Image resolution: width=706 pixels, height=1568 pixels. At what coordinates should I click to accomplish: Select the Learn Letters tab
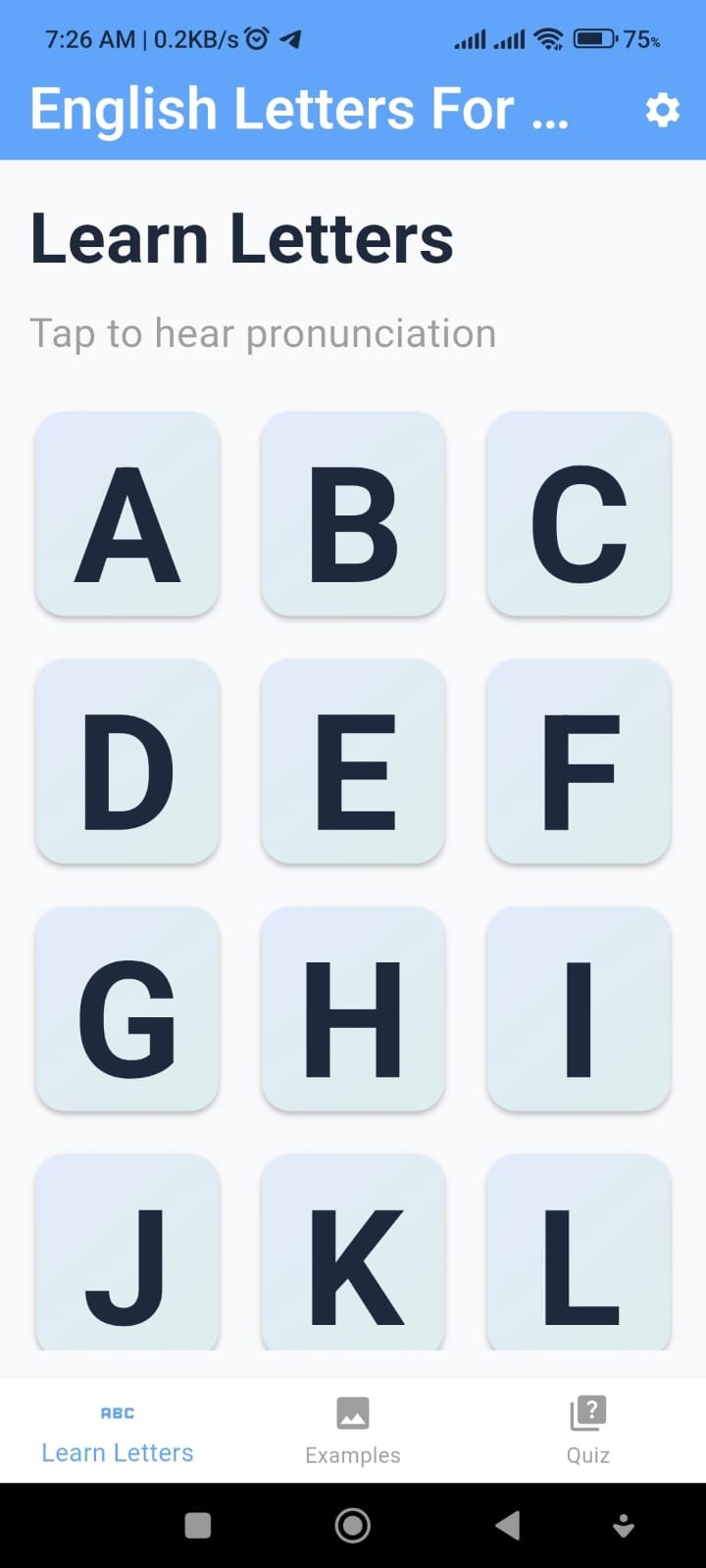118,1433
